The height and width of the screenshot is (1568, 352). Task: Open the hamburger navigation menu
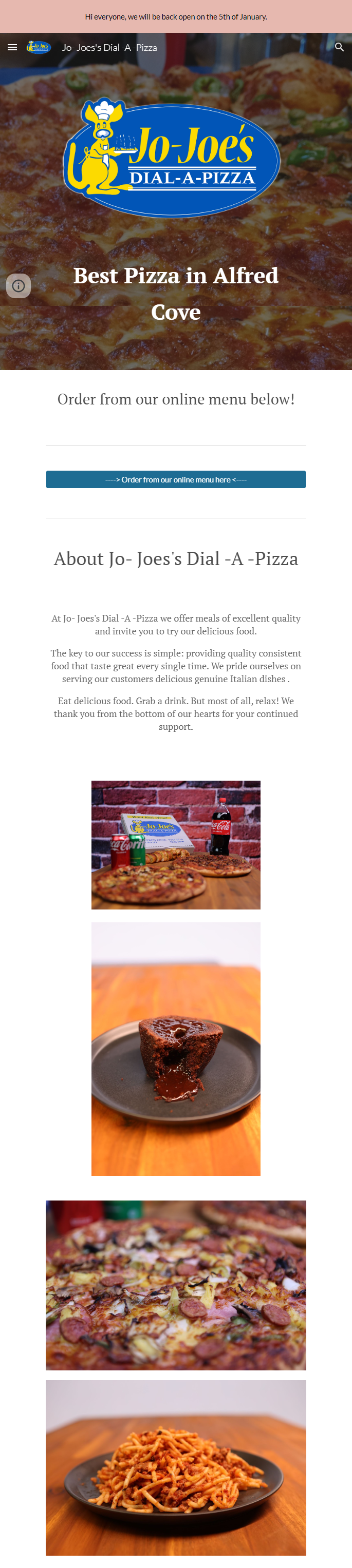click(x=12, y=48)
